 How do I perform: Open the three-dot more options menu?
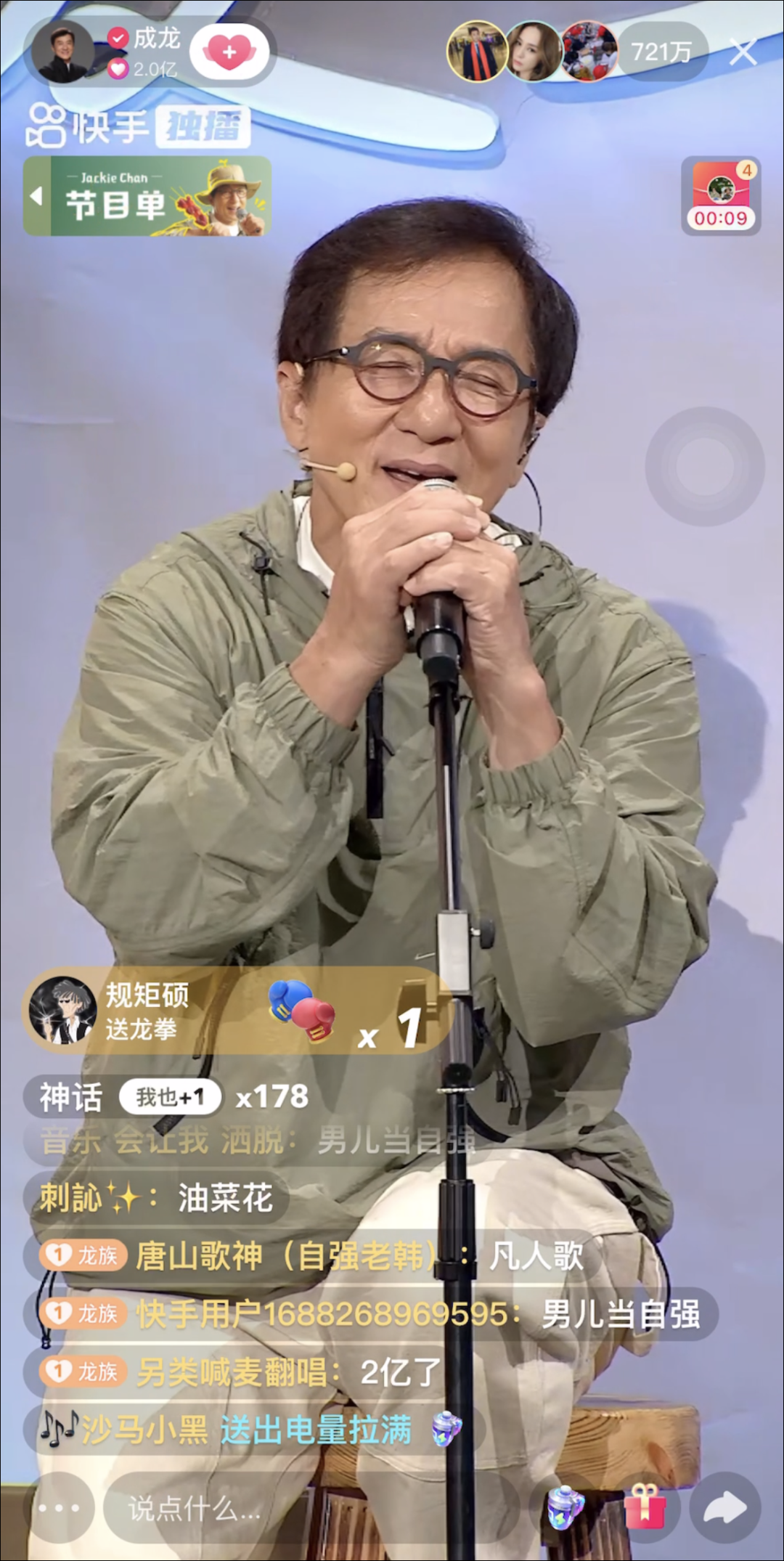[x=60, y=1509]
